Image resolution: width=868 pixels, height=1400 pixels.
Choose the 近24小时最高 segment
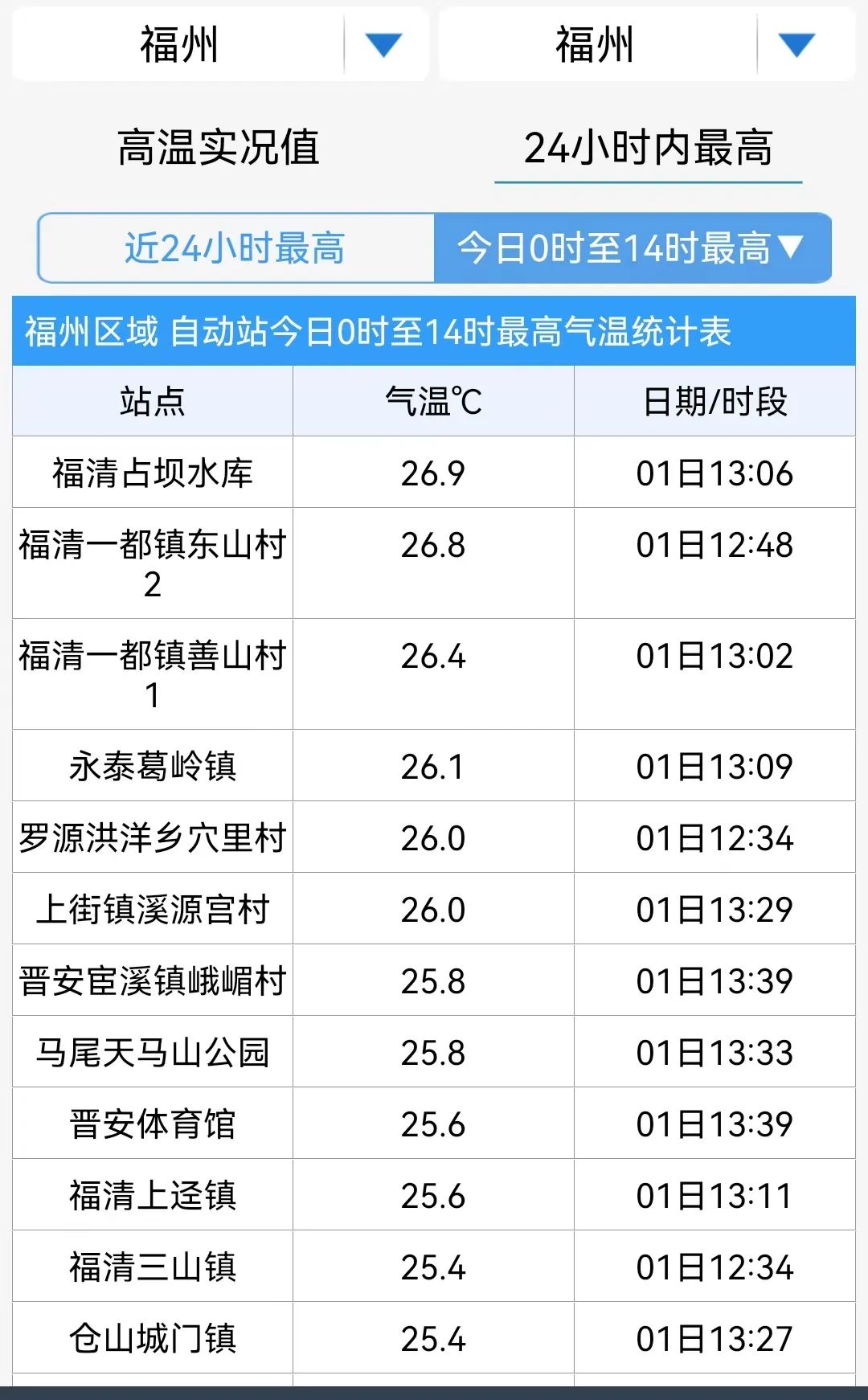click(235, 248)
